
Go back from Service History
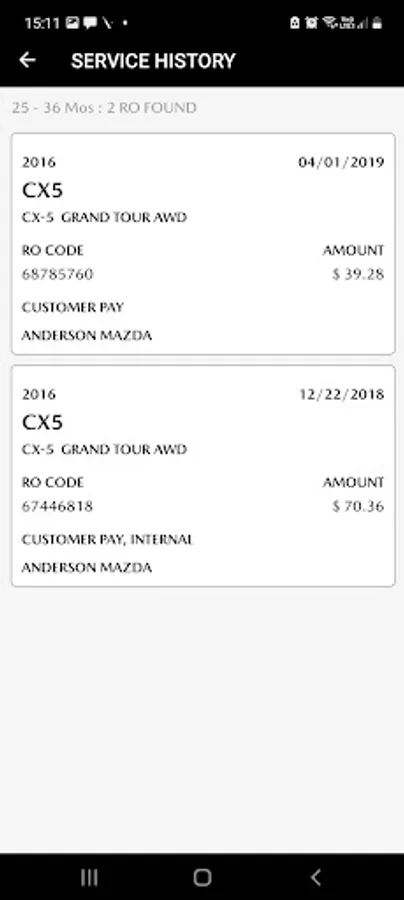[27, 60]
